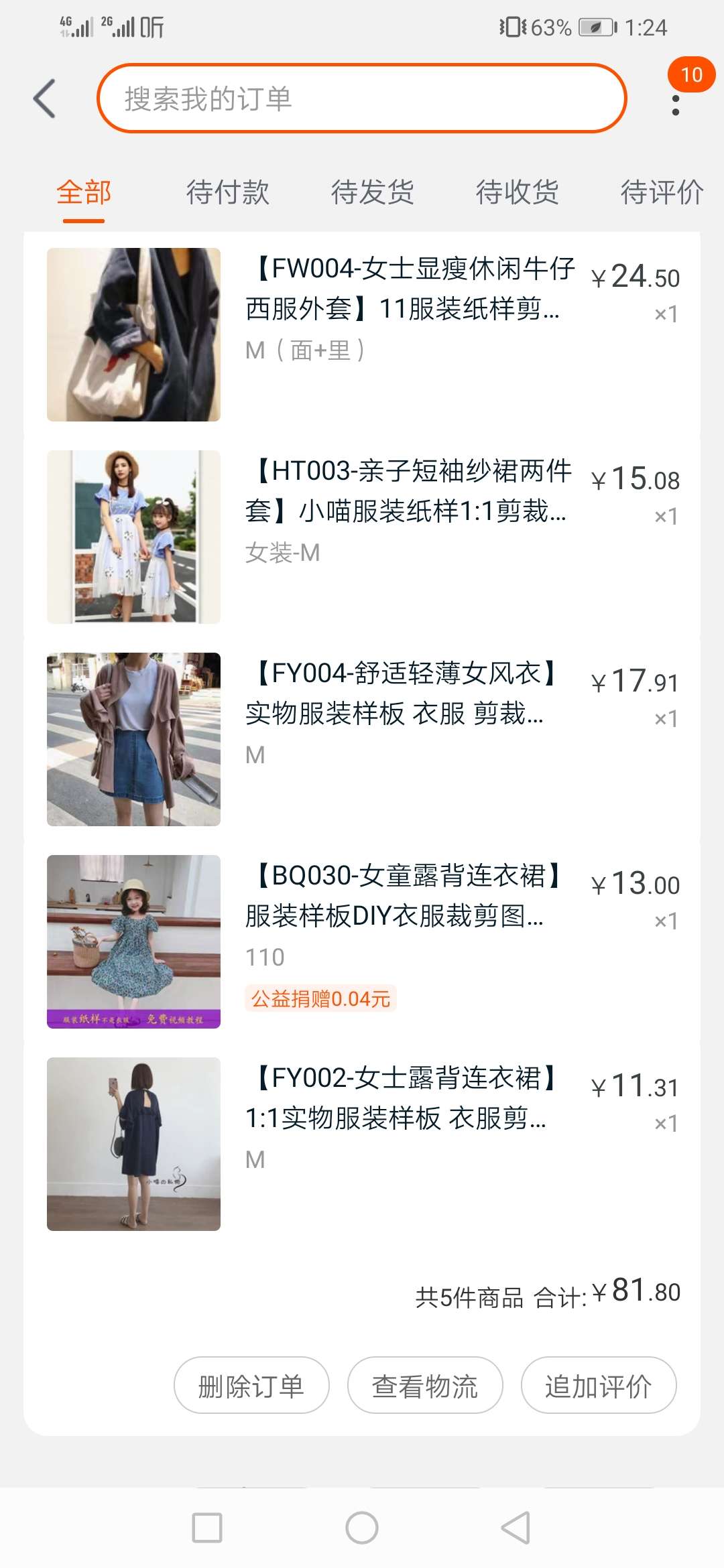Switch to the 待付款 tab
Viewport: 724px width, 1568px height.
(x=228, y=192)
